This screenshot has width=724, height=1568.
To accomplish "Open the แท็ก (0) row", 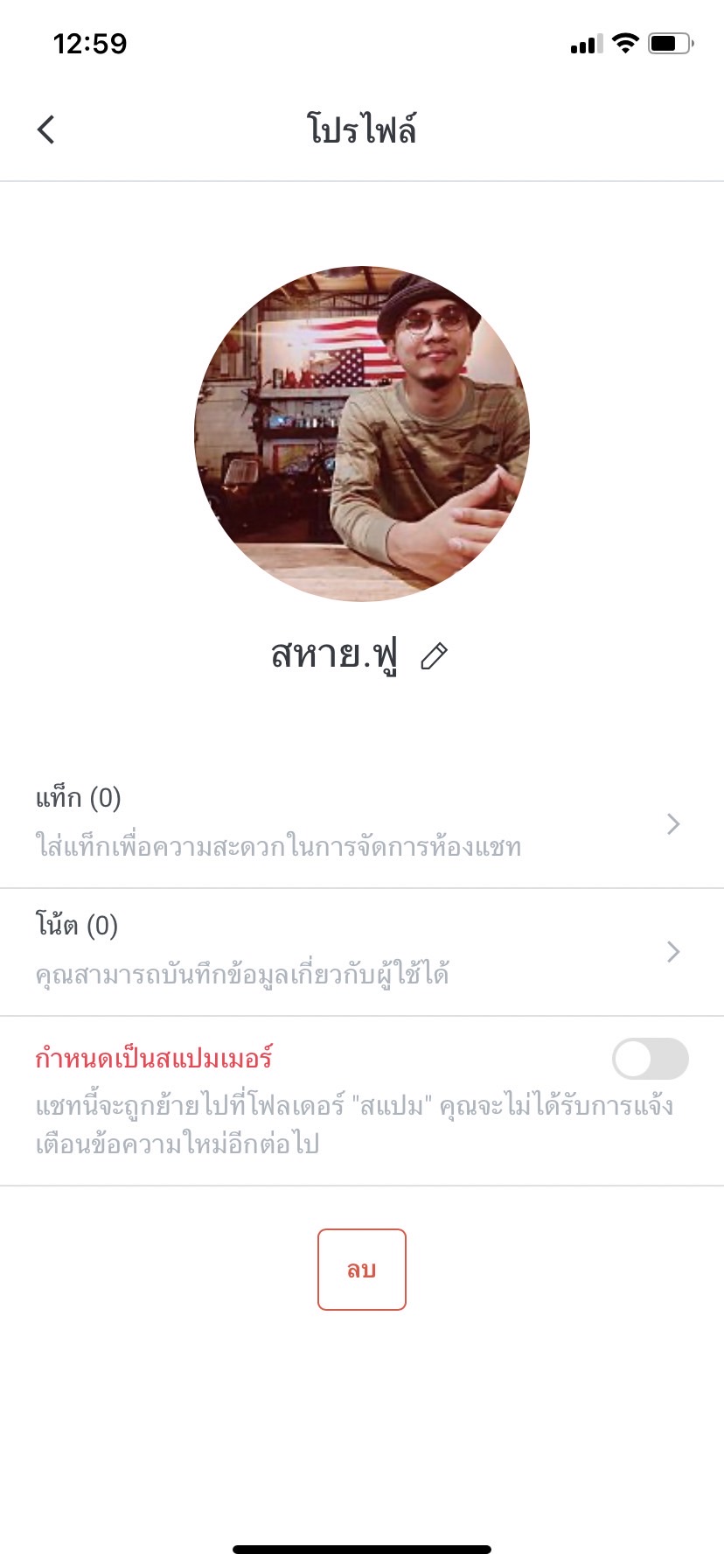I will pyautogui.click(x=362, y=822).
